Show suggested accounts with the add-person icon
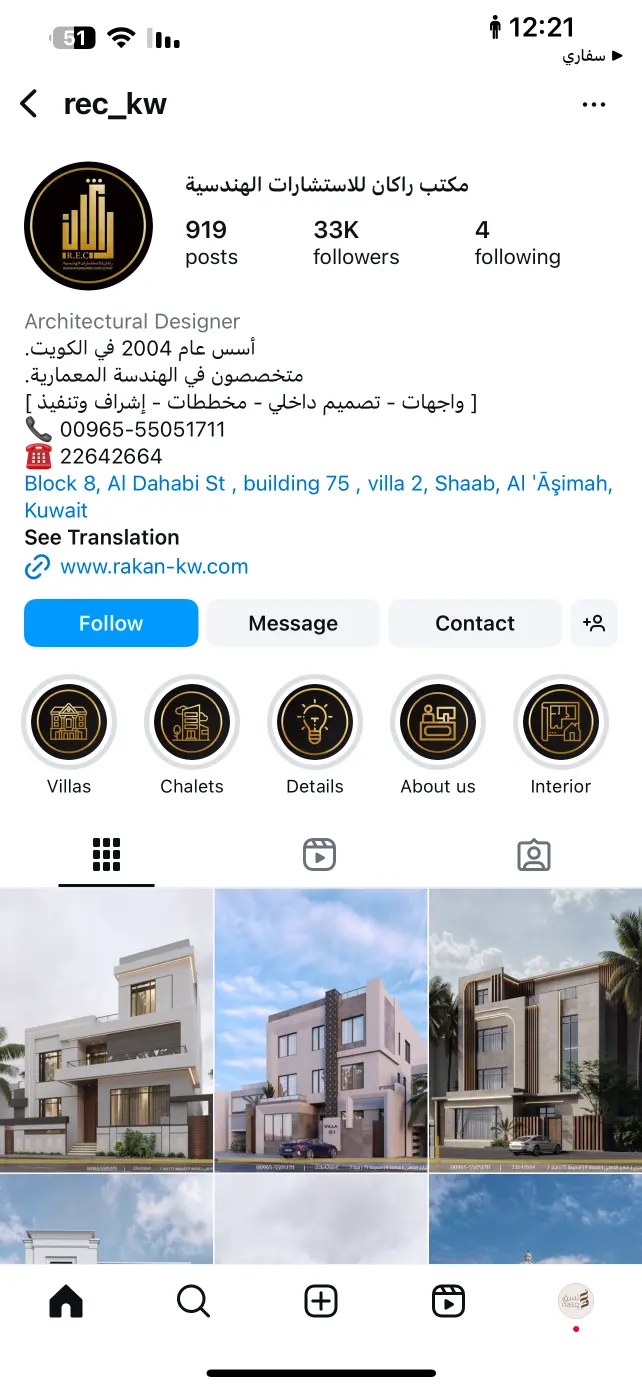Screen dimensions: 642x1389 [594, 623]
